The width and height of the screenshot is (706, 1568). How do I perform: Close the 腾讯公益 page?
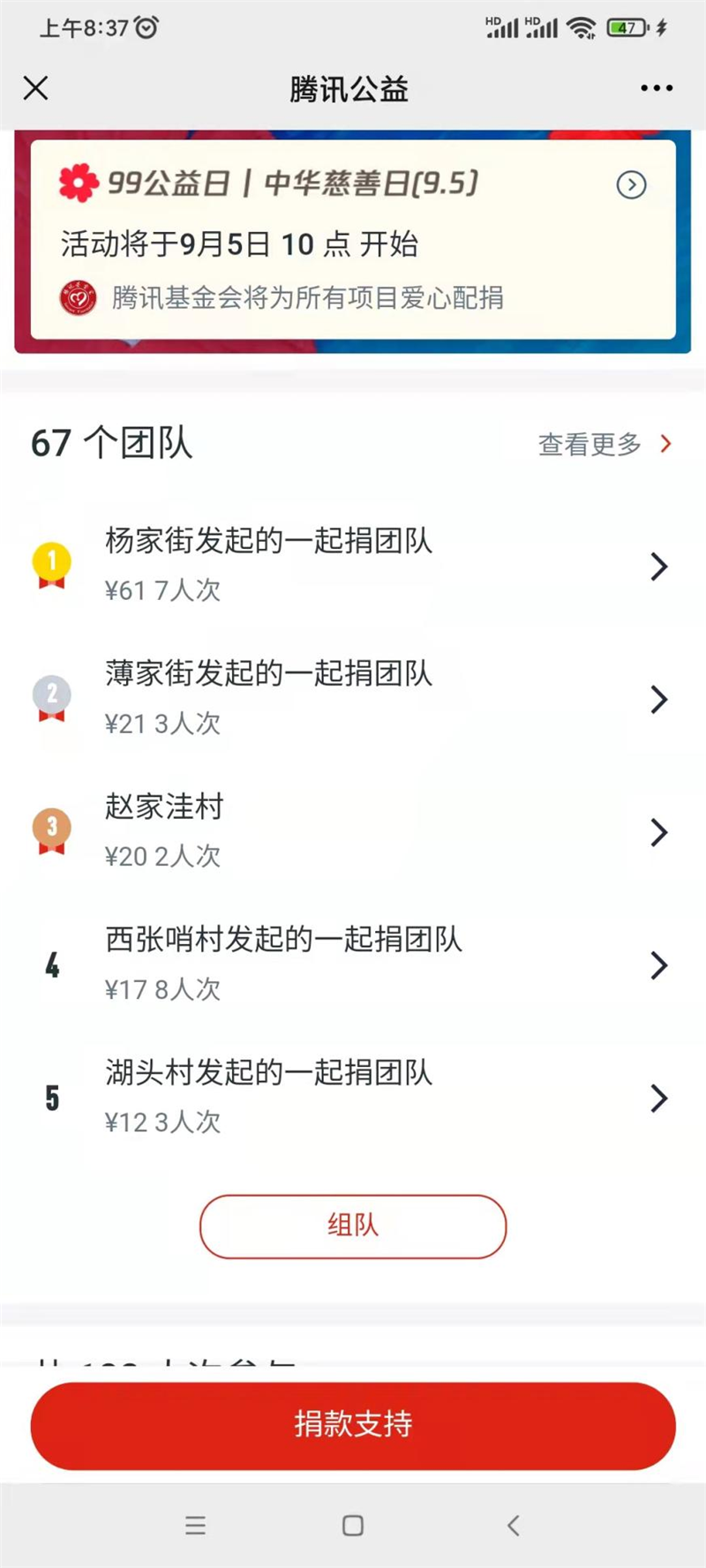(36, 88)
